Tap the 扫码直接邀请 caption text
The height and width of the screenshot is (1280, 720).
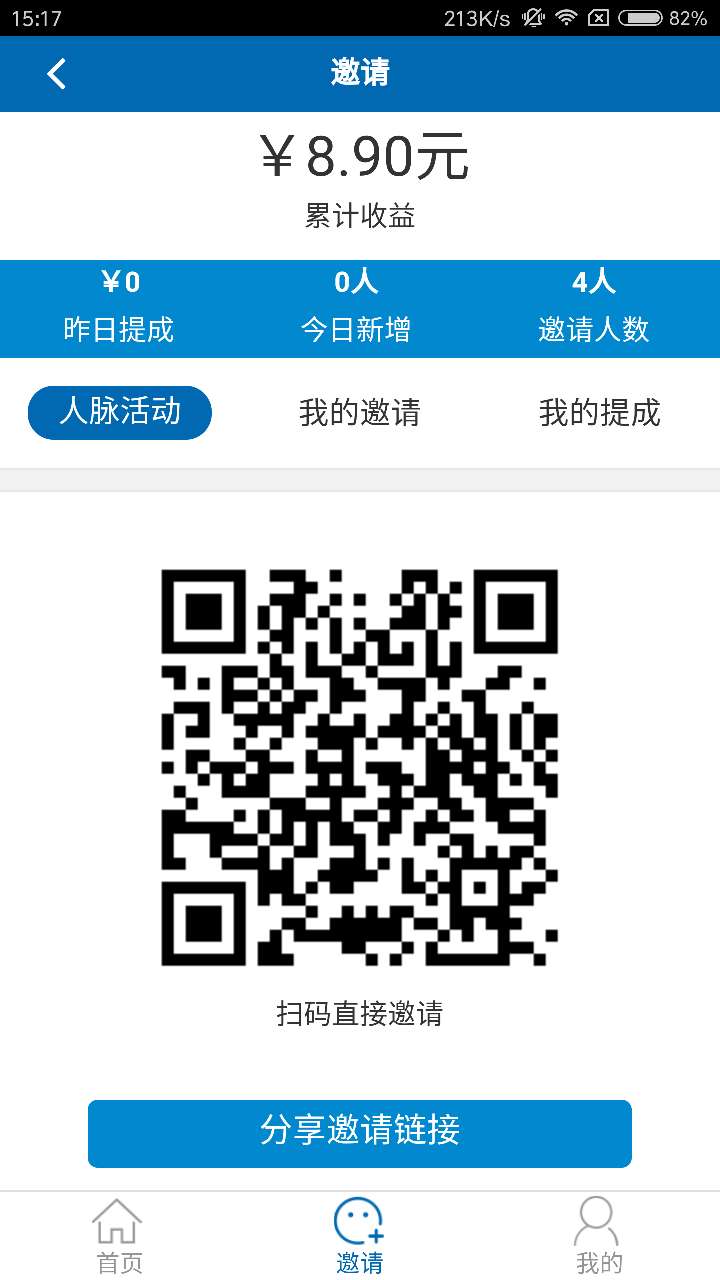click(x=360, y=1011)
